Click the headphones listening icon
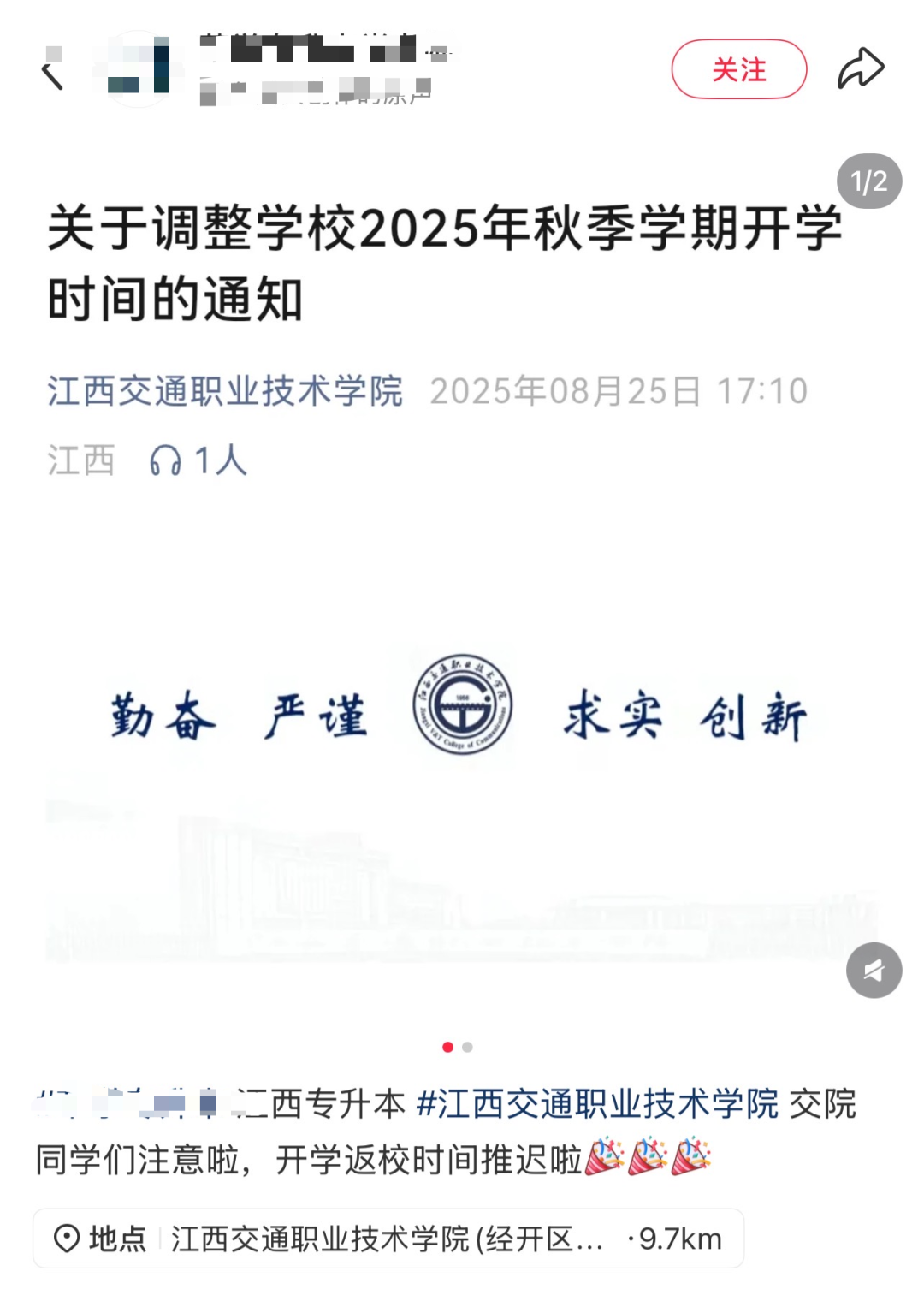The width and height of the screenshot is (924, 1295). [x=165, y=460]
